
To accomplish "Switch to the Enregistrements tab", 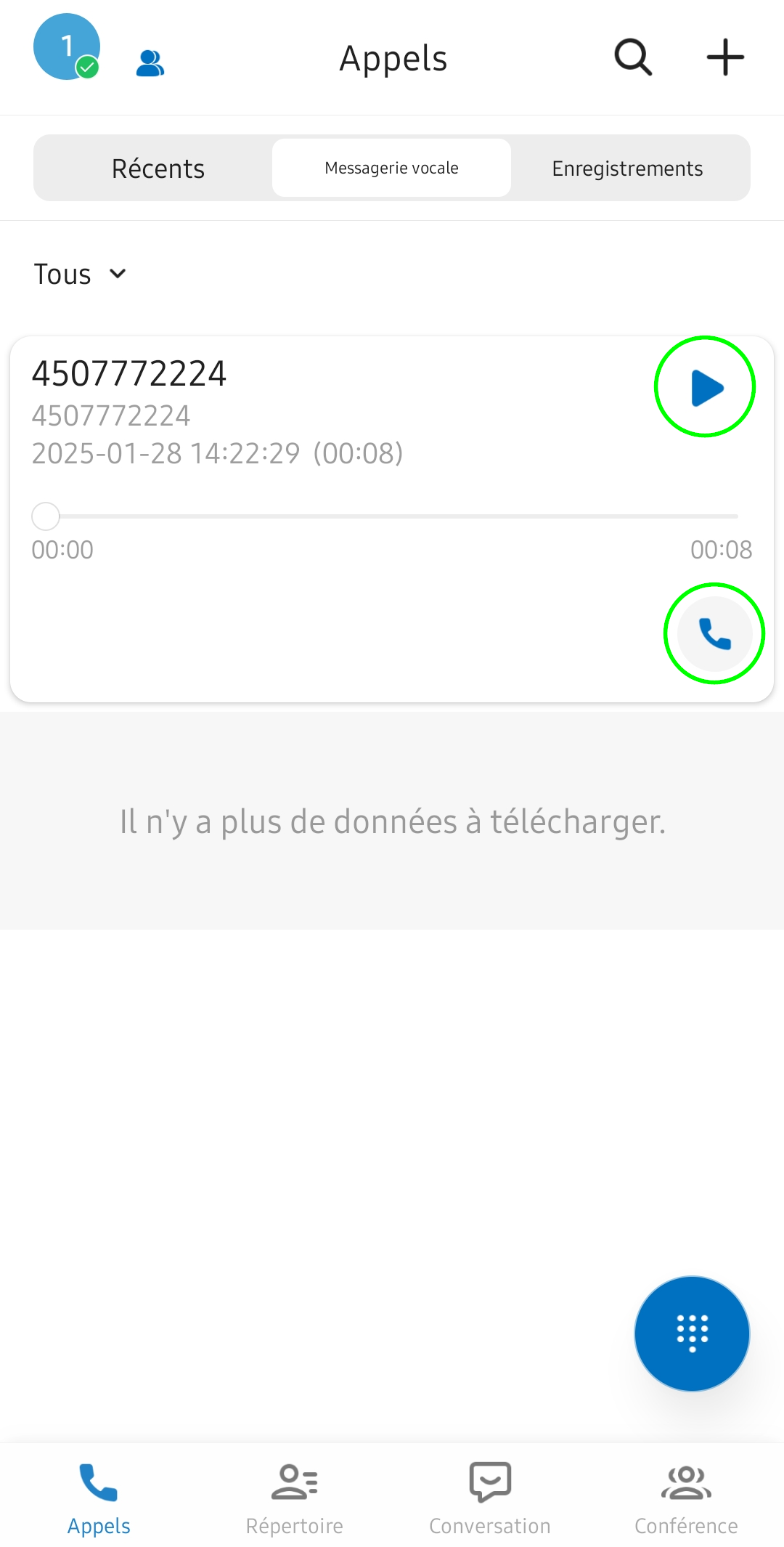I will pyautogui.click(x=627, y=168).
